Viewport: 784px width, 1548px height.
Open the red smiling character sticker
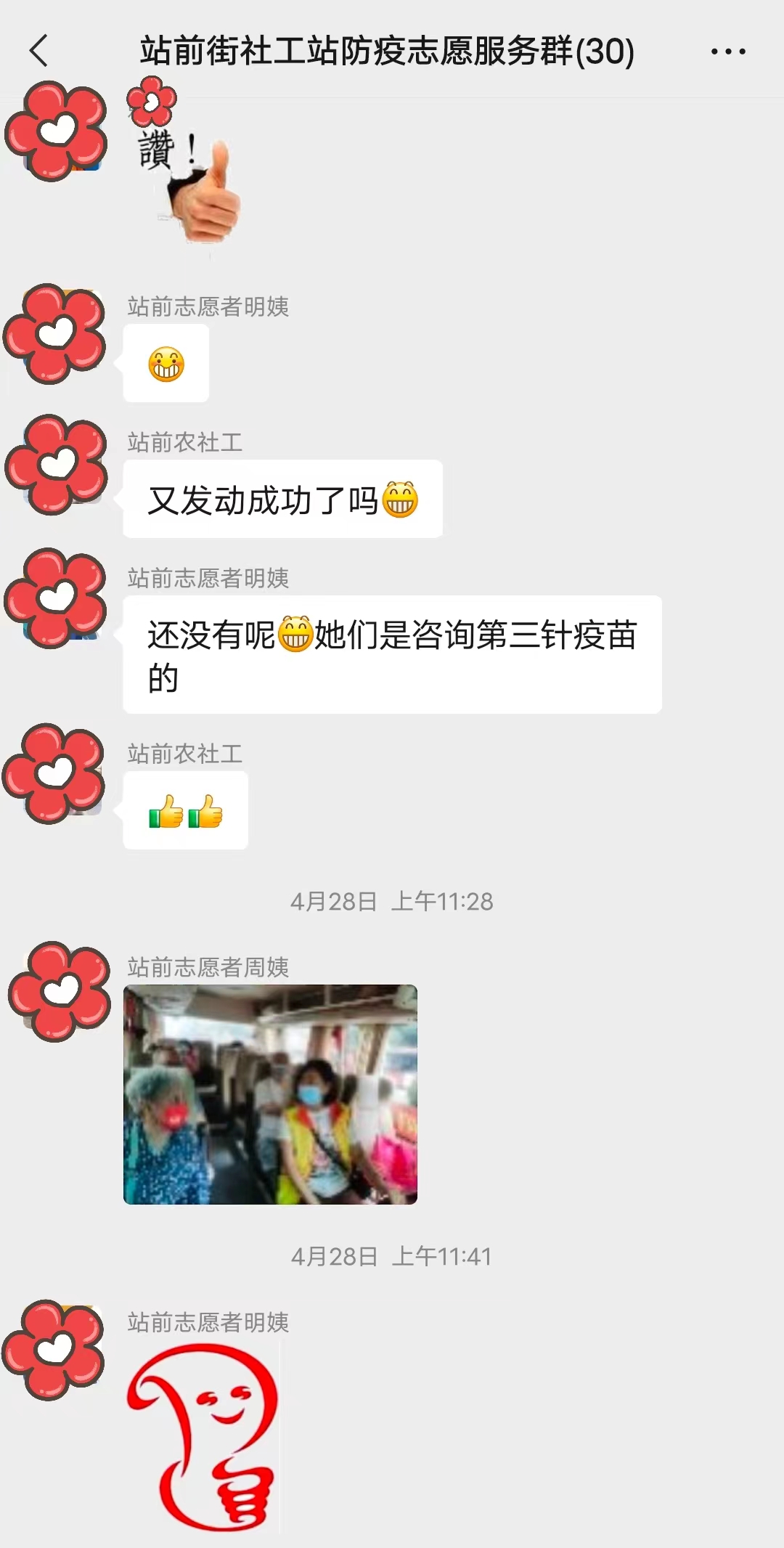(x=202, y=1436)
